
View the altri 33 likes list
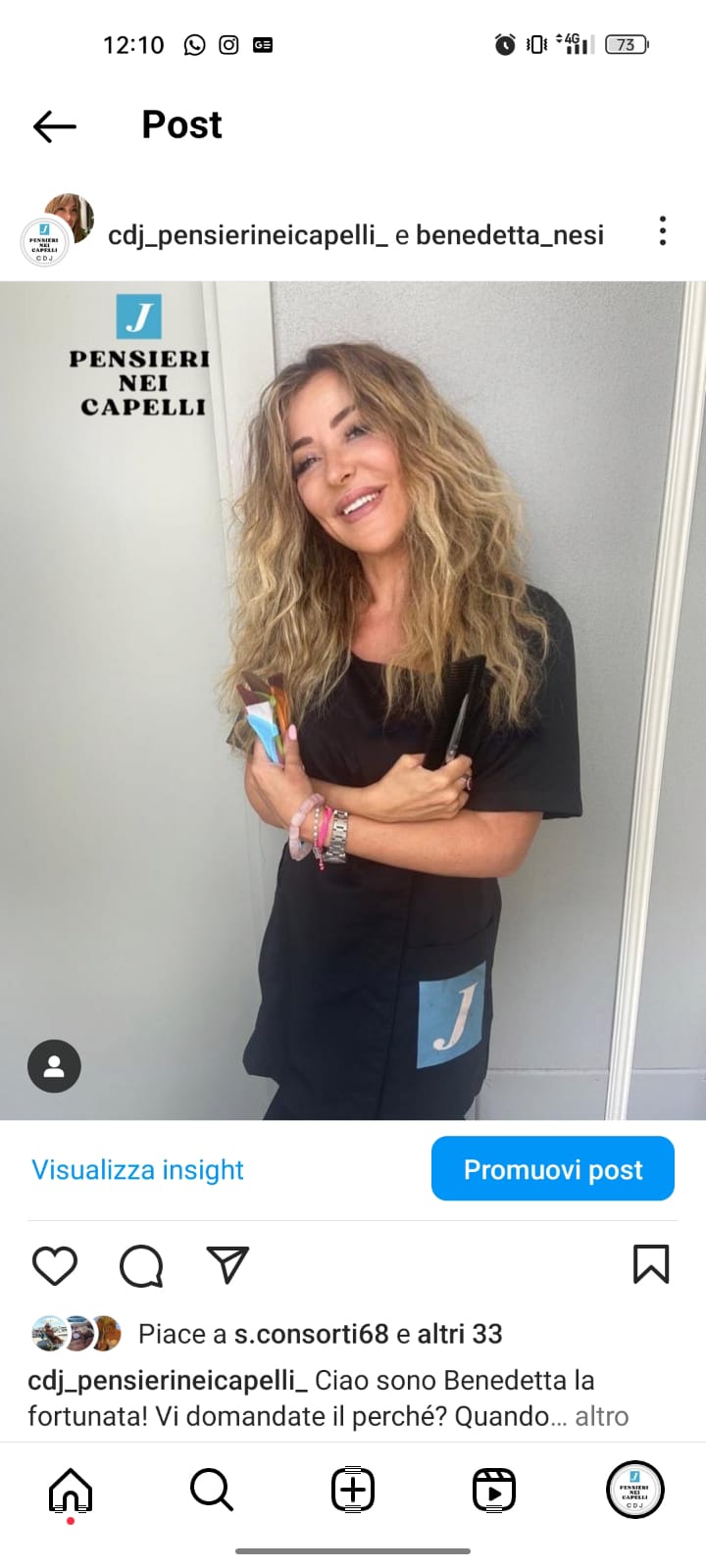pos(459,1334)
